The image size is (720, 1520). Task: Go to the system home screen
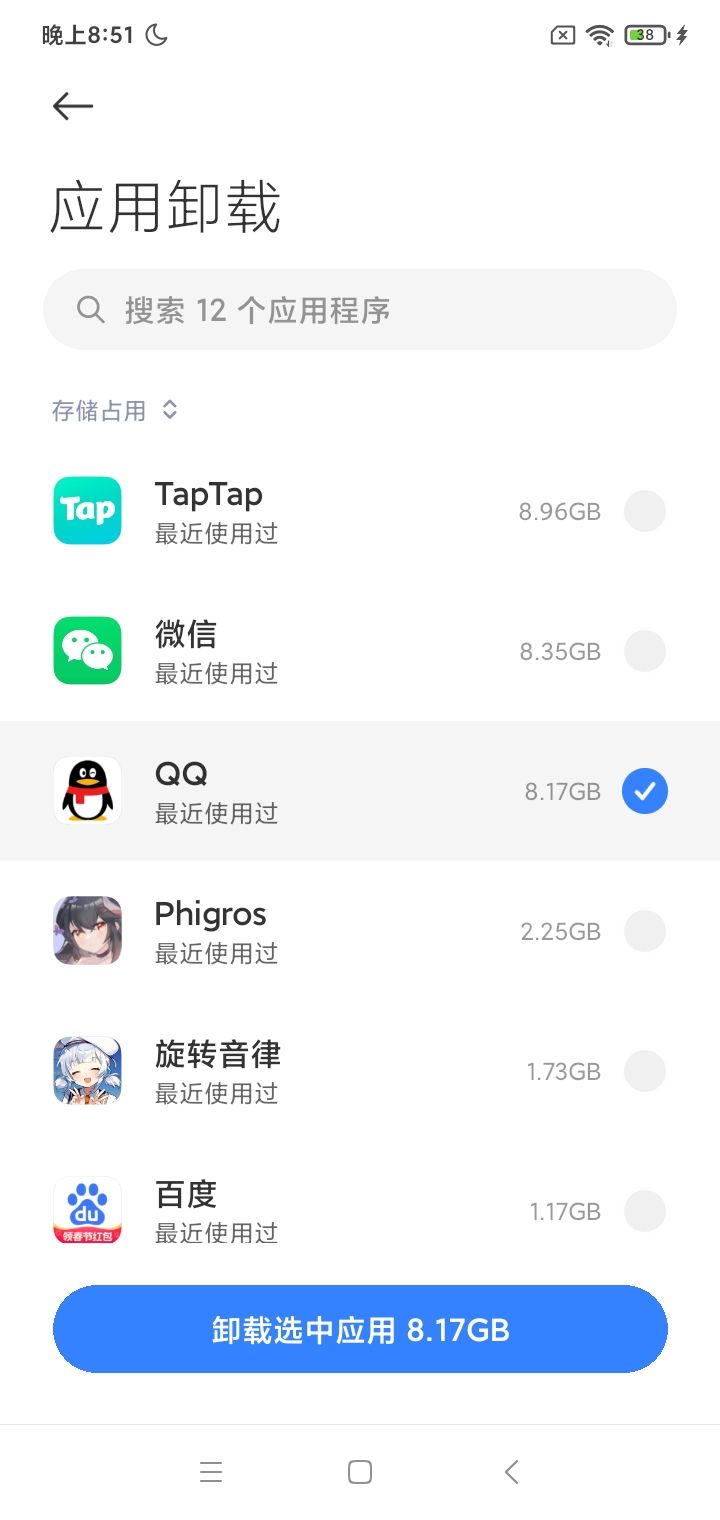(x=360, y=1471)
